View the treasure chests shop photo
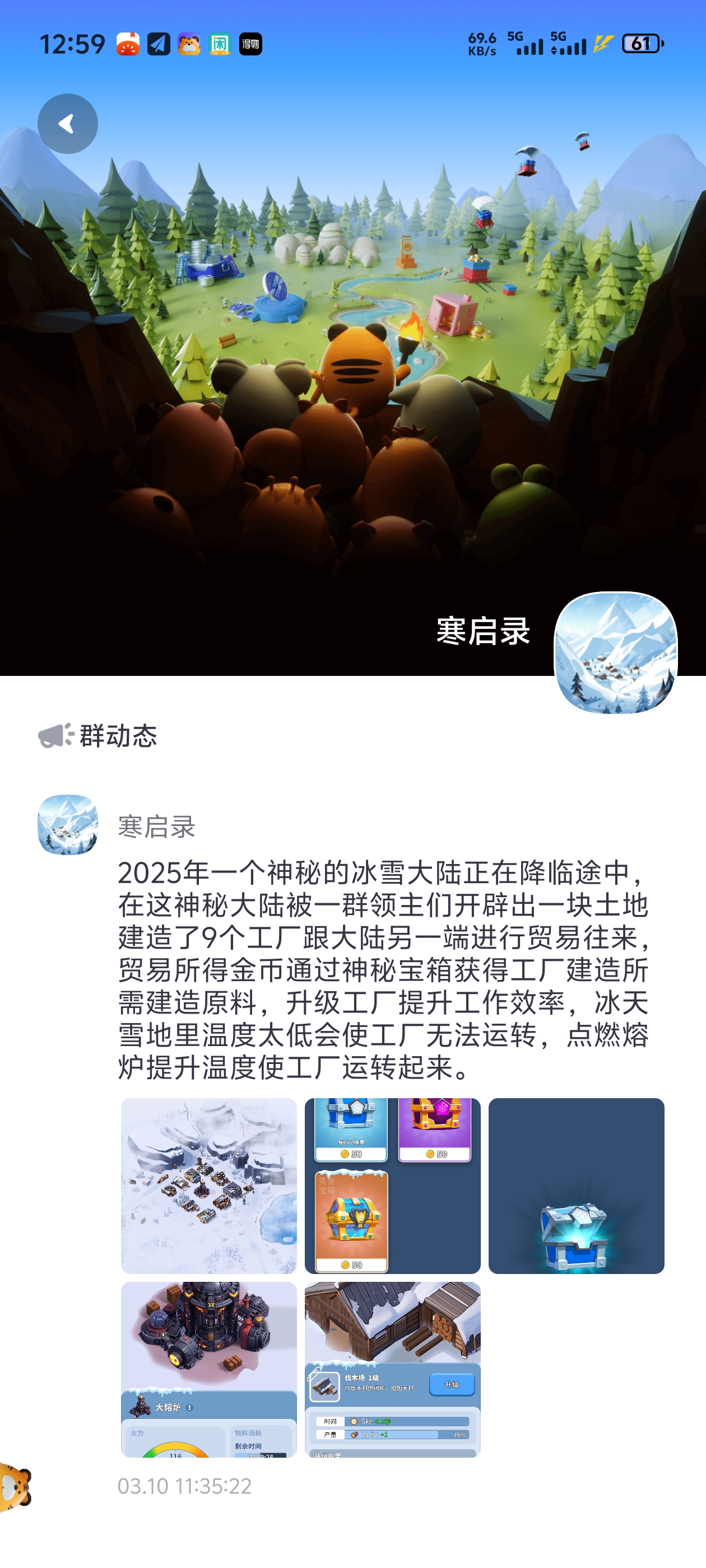Image resolution: width=706 pixels, height=1568 pixels. pos(392,1186)
